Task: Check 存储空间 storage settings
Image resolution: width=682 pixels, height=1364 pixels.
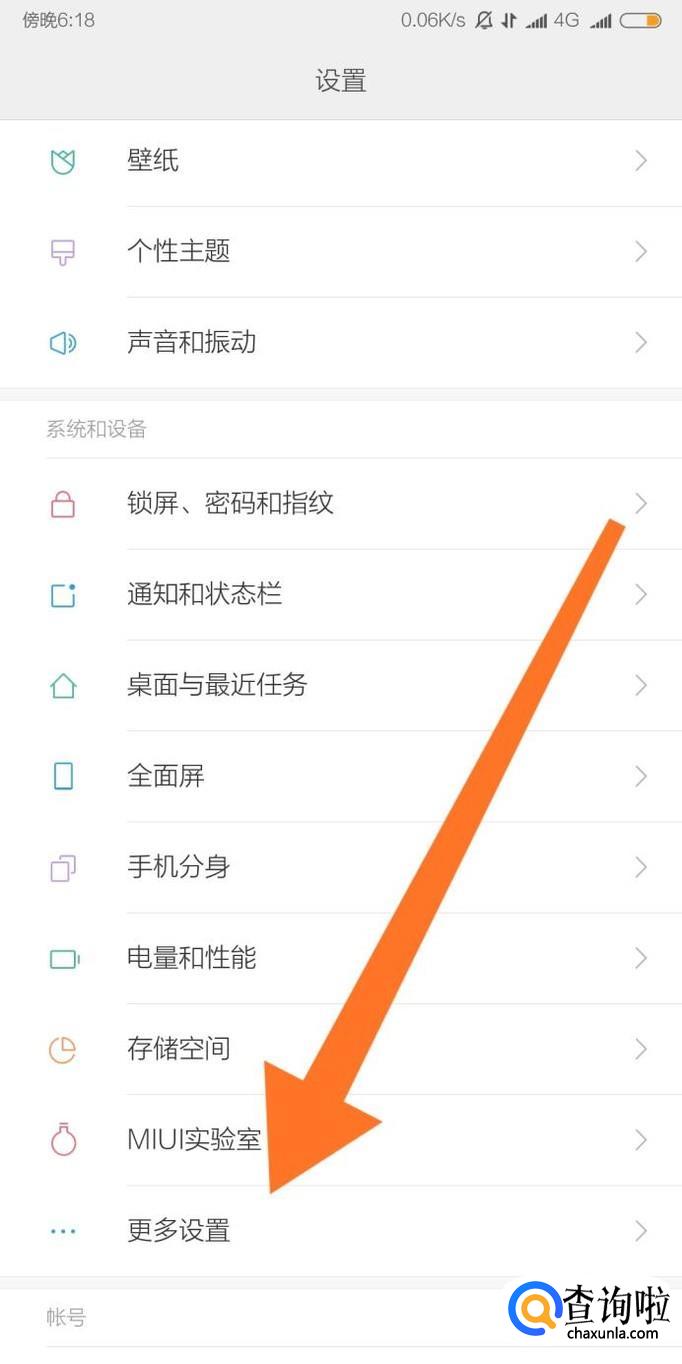Action: coord(179,1049)
